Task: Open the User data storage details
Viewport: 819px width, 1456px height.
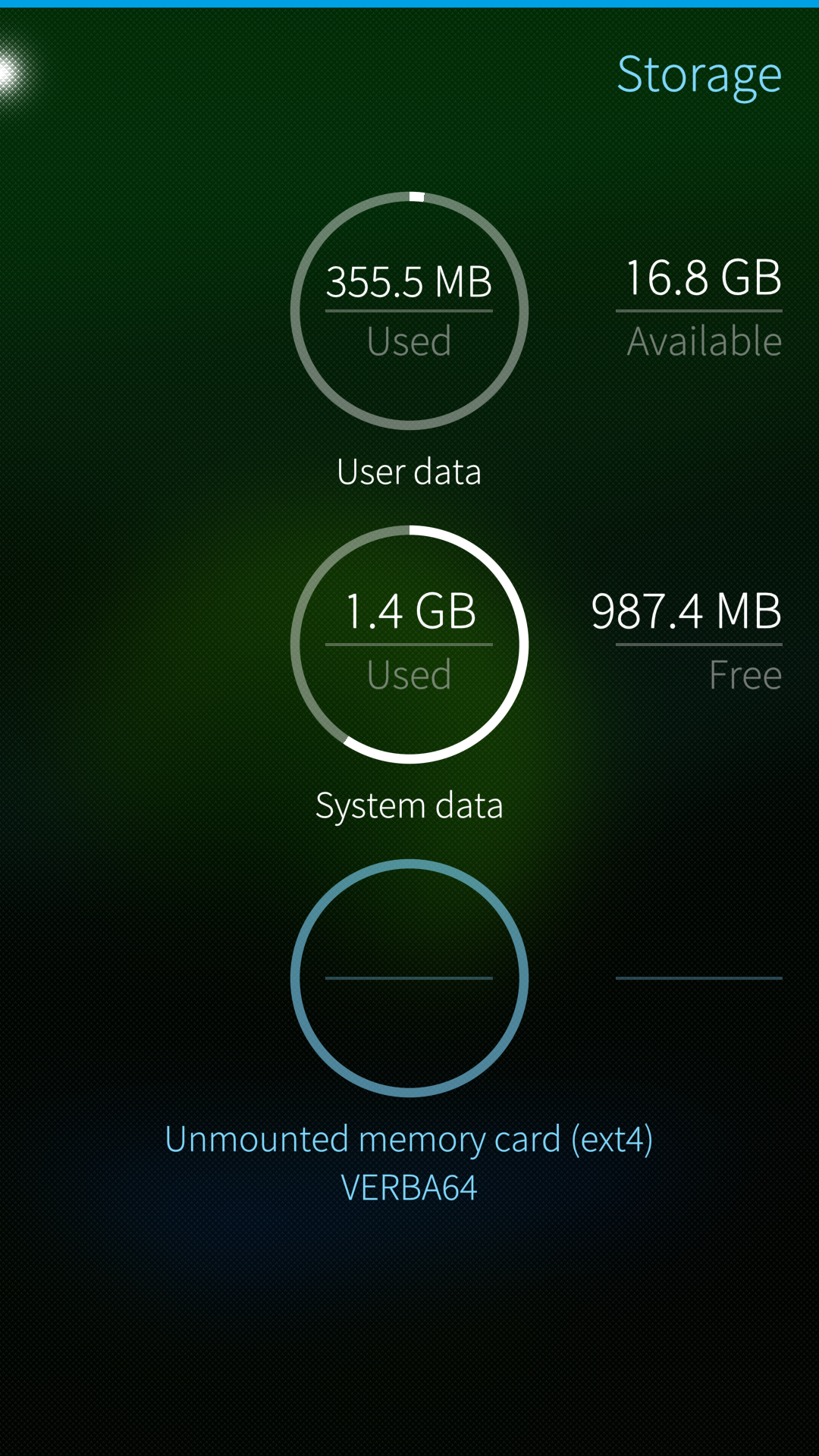Action: point(409,311)
